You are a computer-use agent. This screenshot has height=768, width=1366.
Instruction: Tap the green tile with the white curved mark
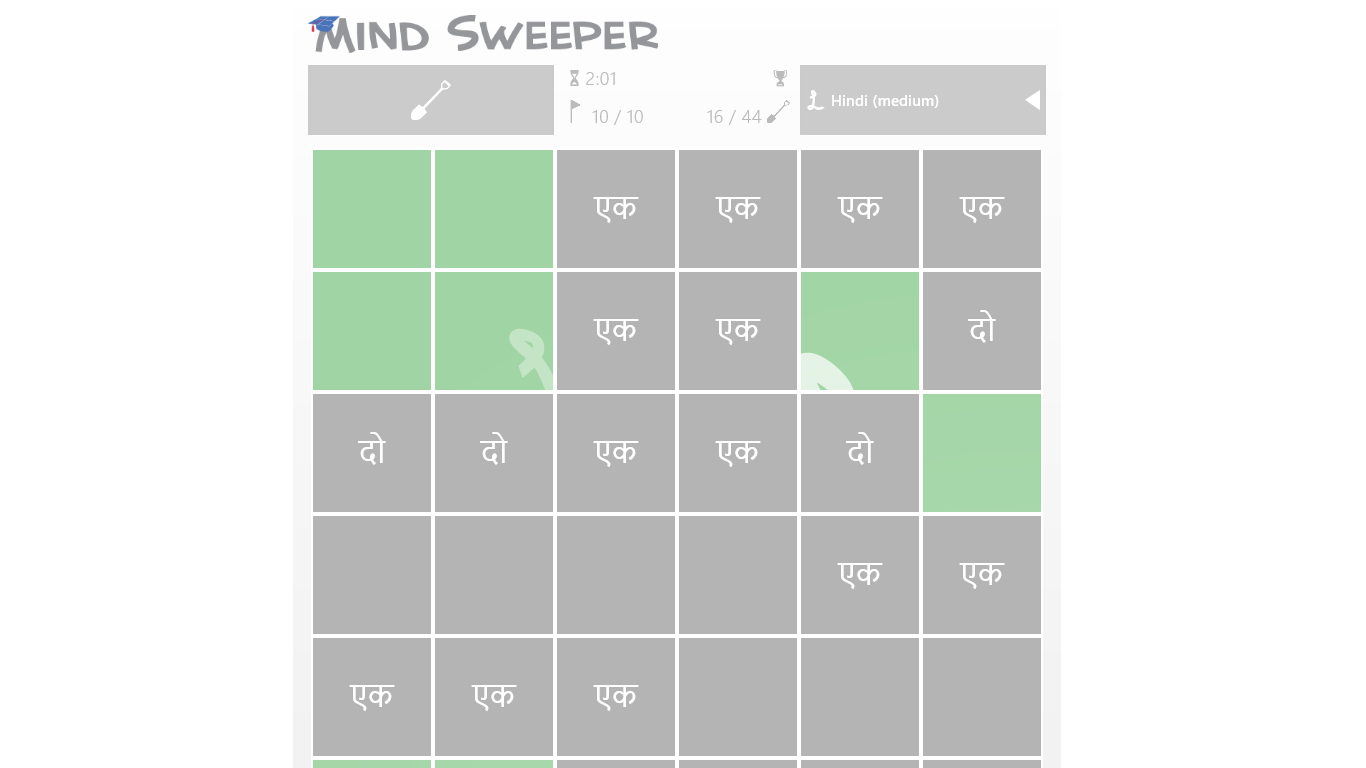(x=859, y=331)
